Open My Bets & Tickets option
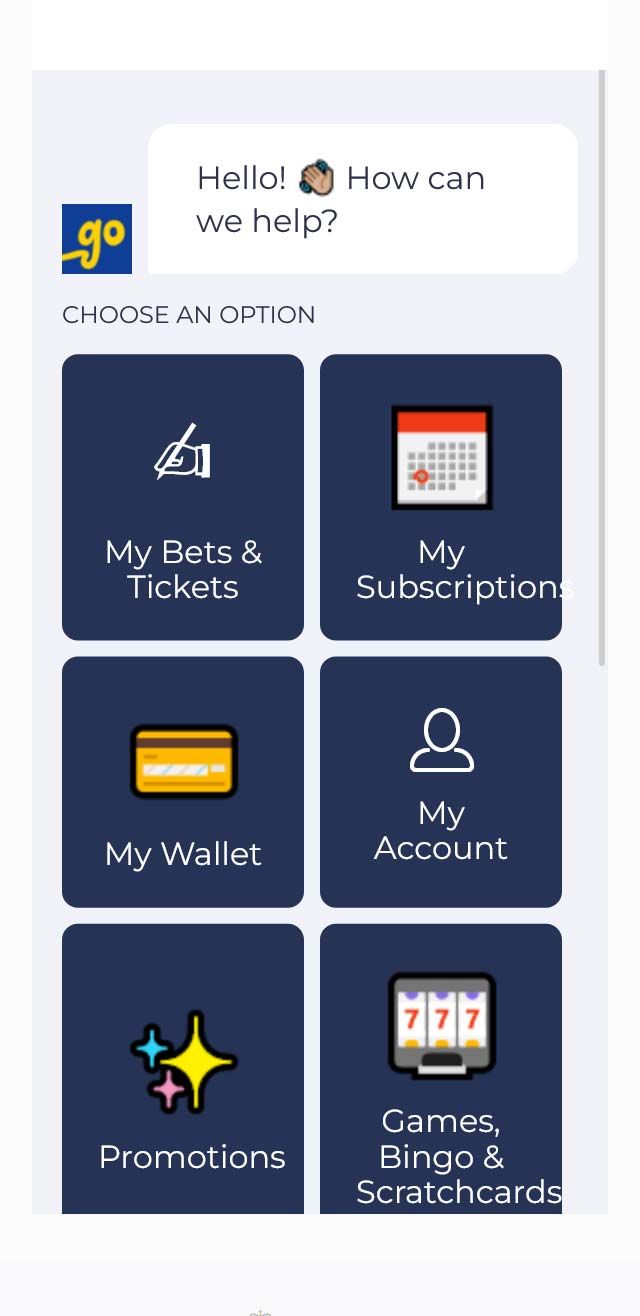Screen dimensions: 640x1316 [183, 497]
